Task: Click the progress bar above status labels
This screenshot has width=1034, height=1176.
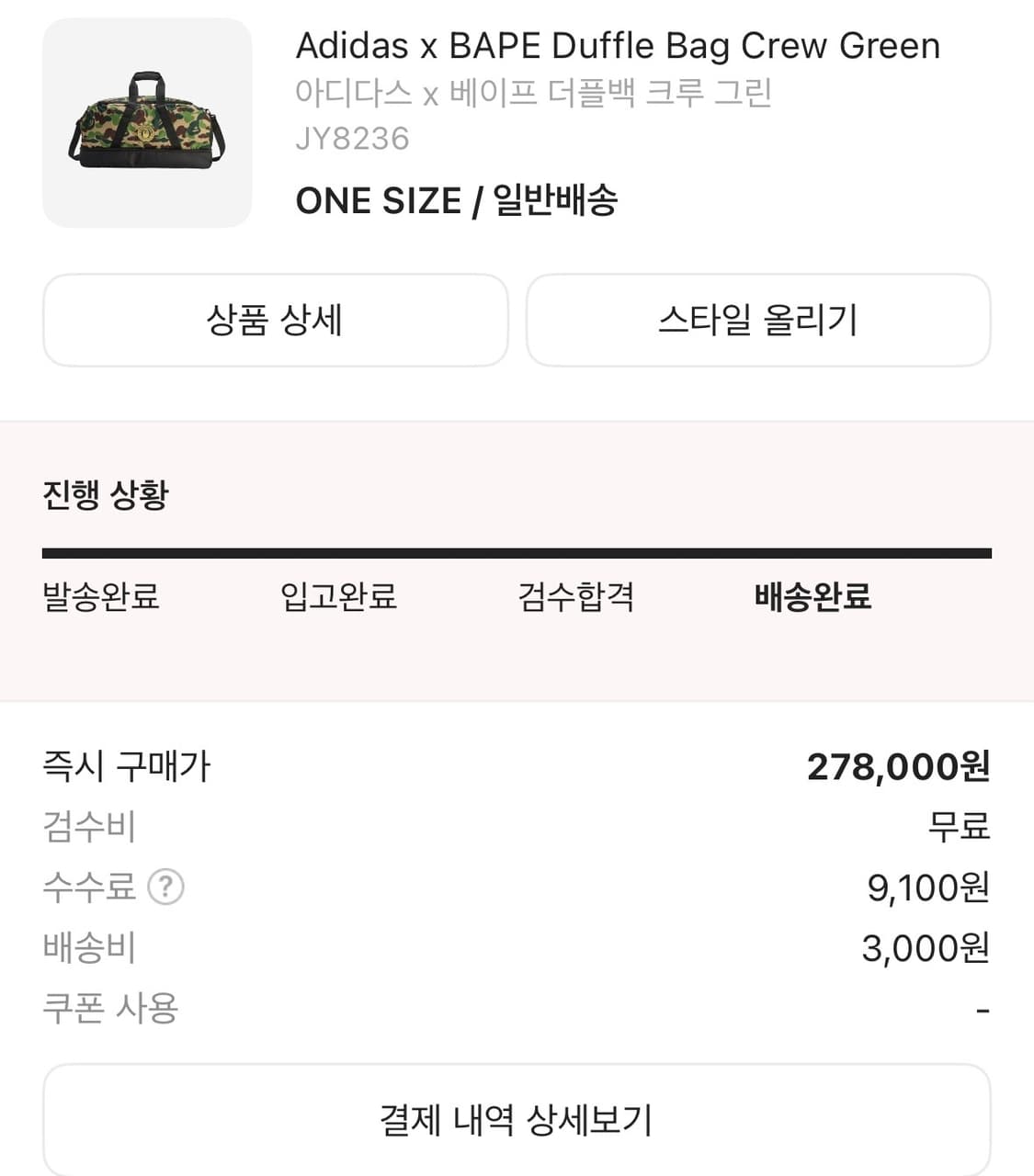Action: 517,552
